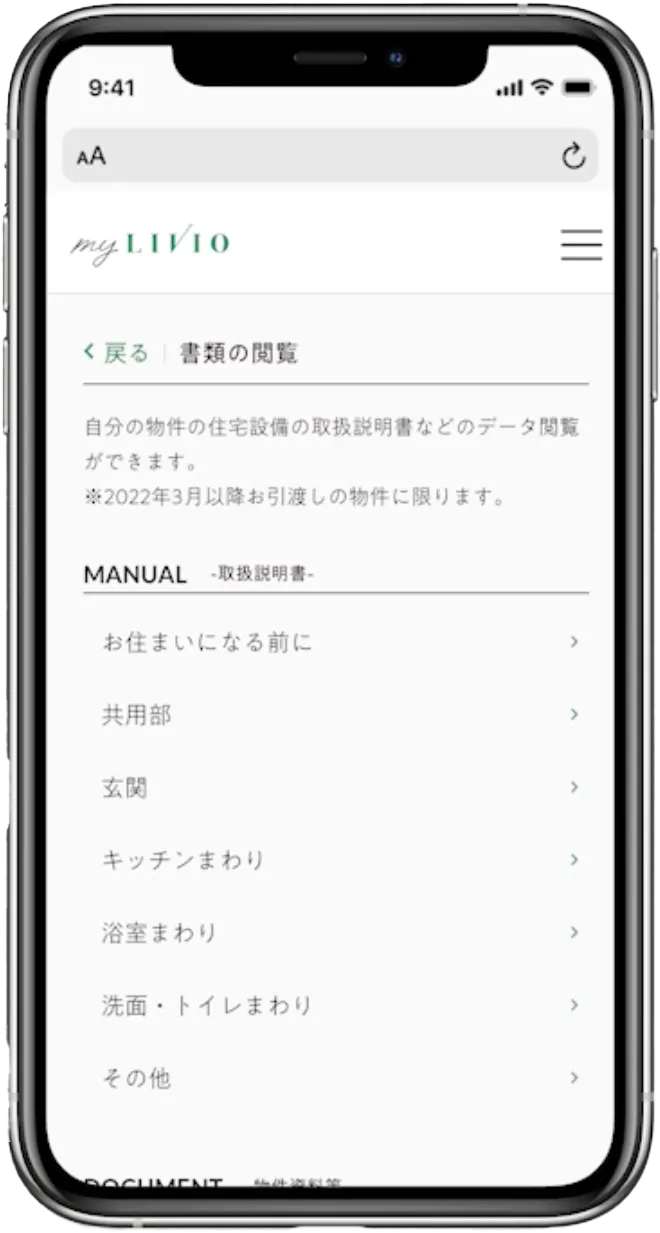Image resolution: width=660 pixels, height=1233 pixels.
Task: View キッチンまわり manuals
Action: tap(337, 860)
